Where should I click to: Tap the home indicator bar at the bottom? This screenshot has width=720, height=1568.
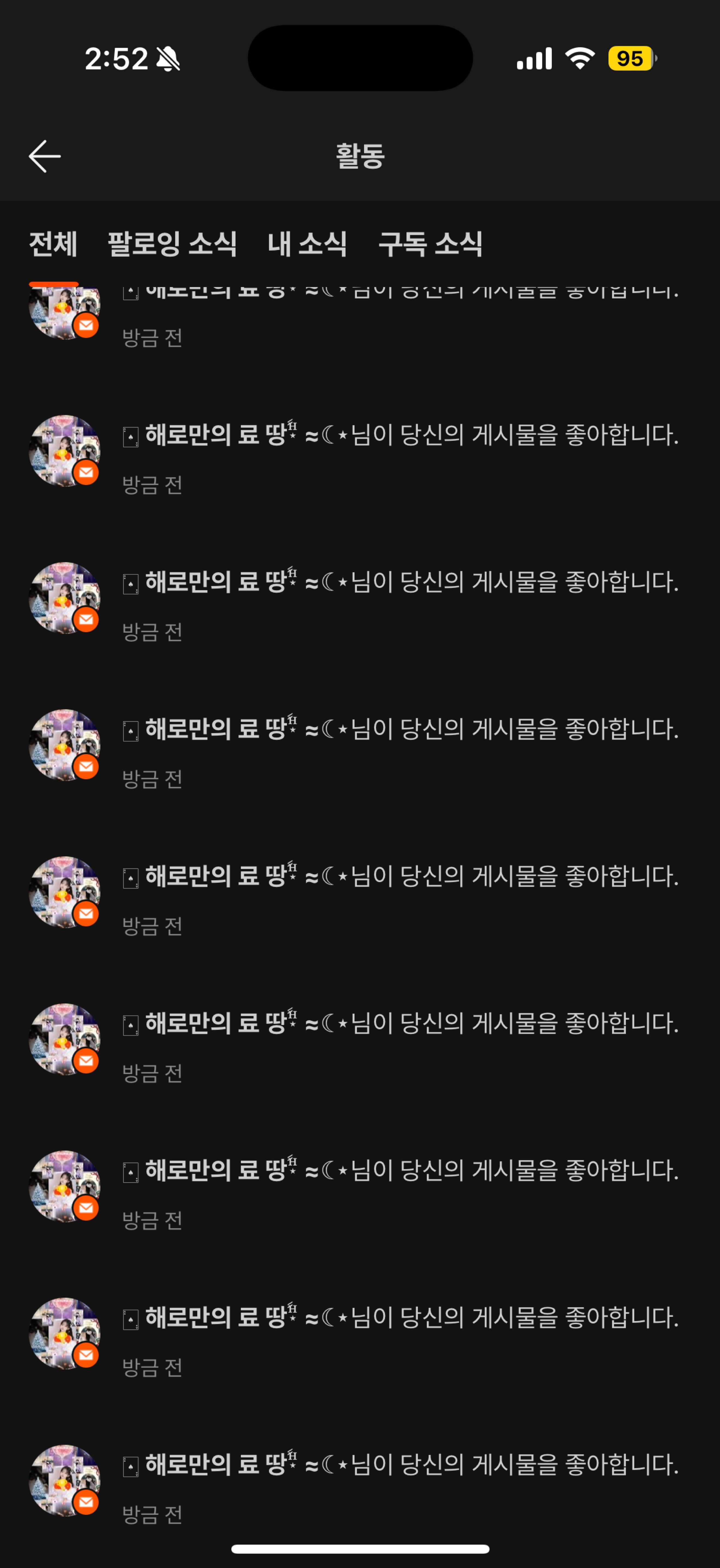click(x=360, y=1550)
